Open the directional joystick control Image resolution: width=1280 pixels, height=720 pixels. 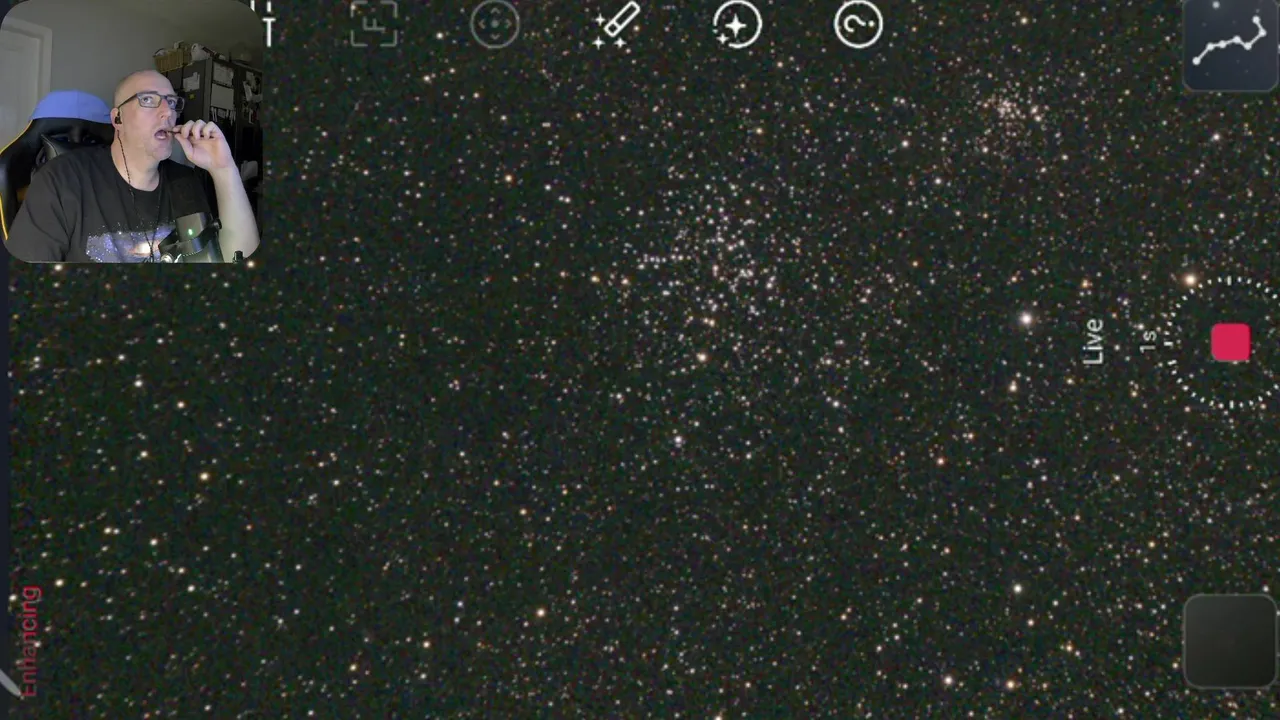(x=495, y=25)
